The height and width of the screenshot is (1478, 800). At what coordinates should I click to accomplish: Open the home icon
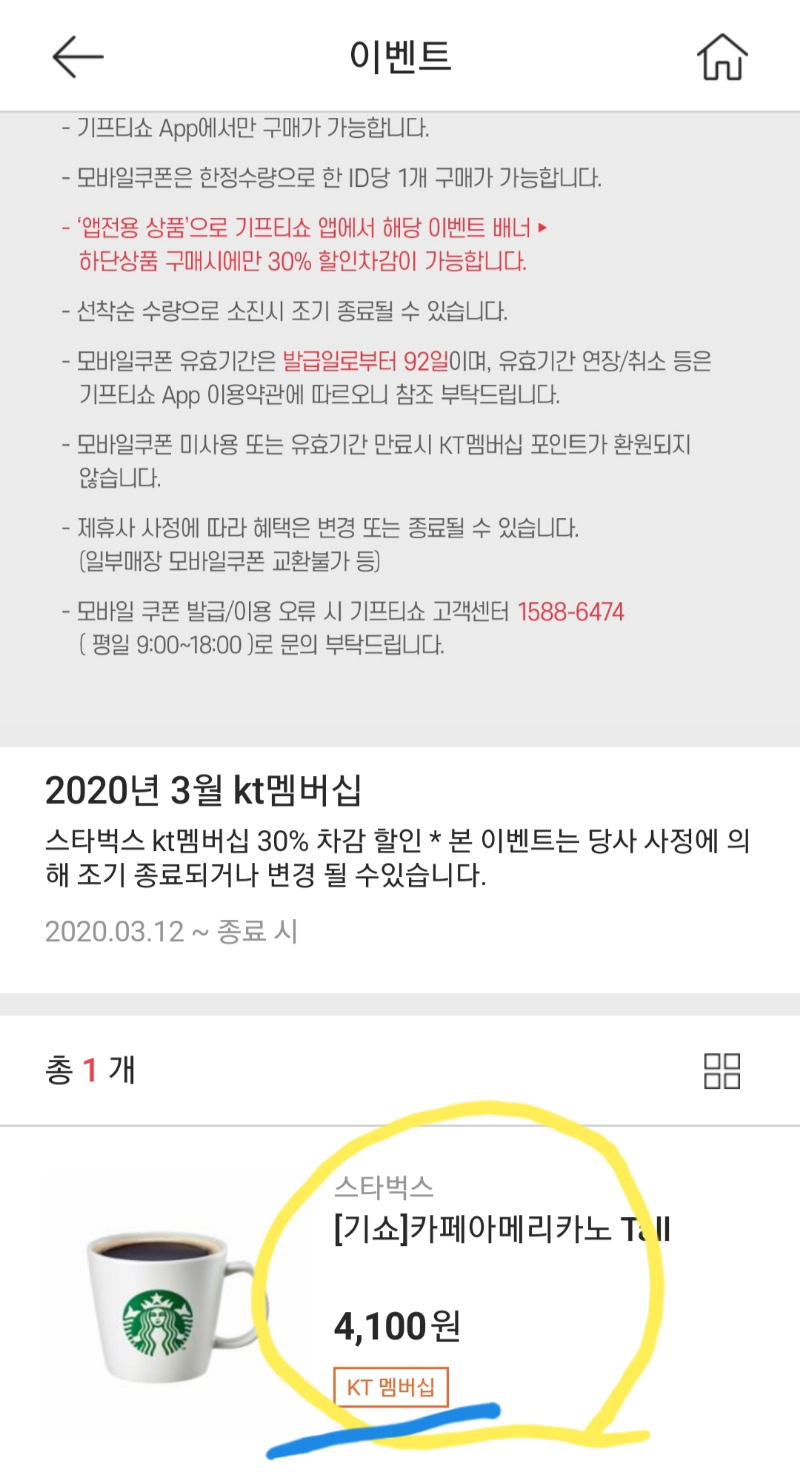(722, 57)
